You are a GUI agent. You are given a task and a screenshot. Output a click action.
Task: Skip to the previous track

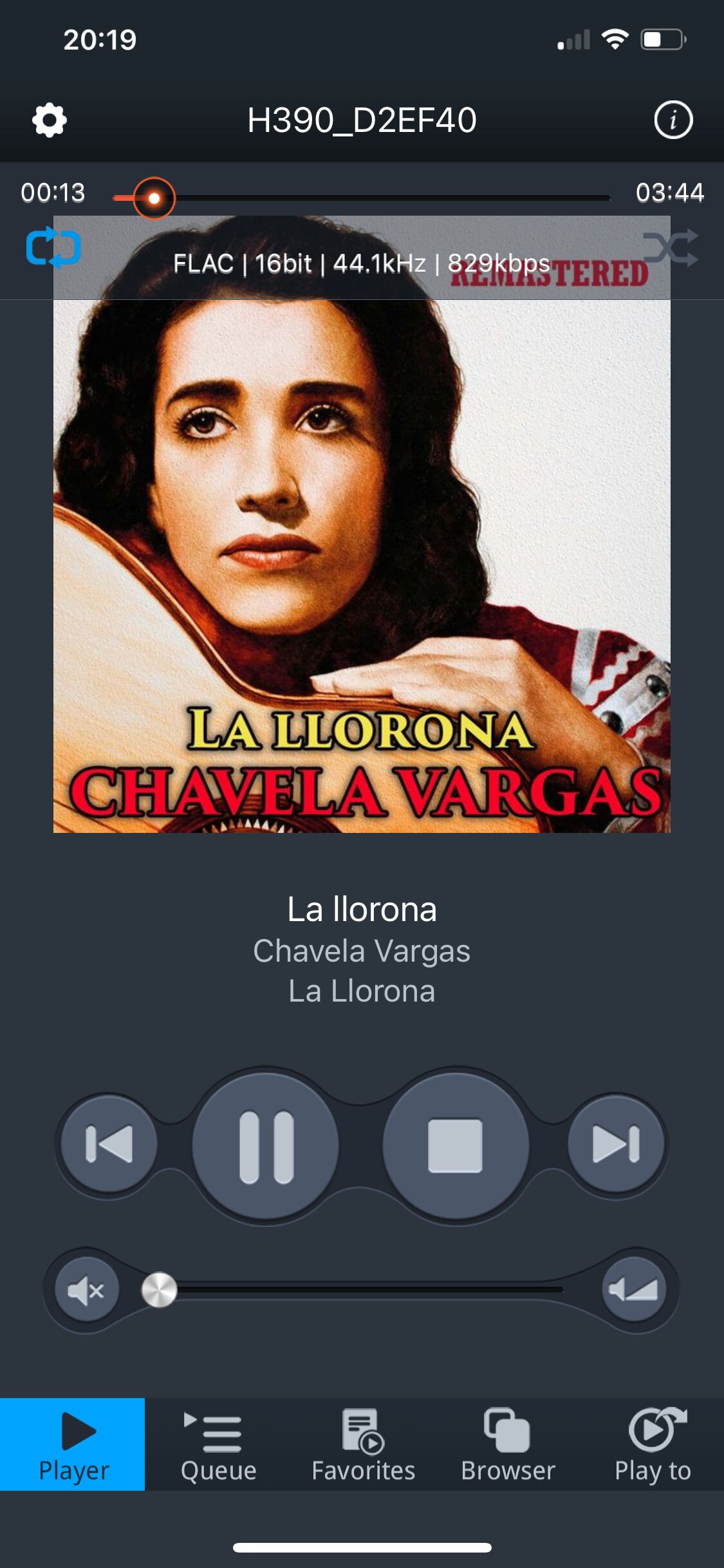click(109, 1143)
